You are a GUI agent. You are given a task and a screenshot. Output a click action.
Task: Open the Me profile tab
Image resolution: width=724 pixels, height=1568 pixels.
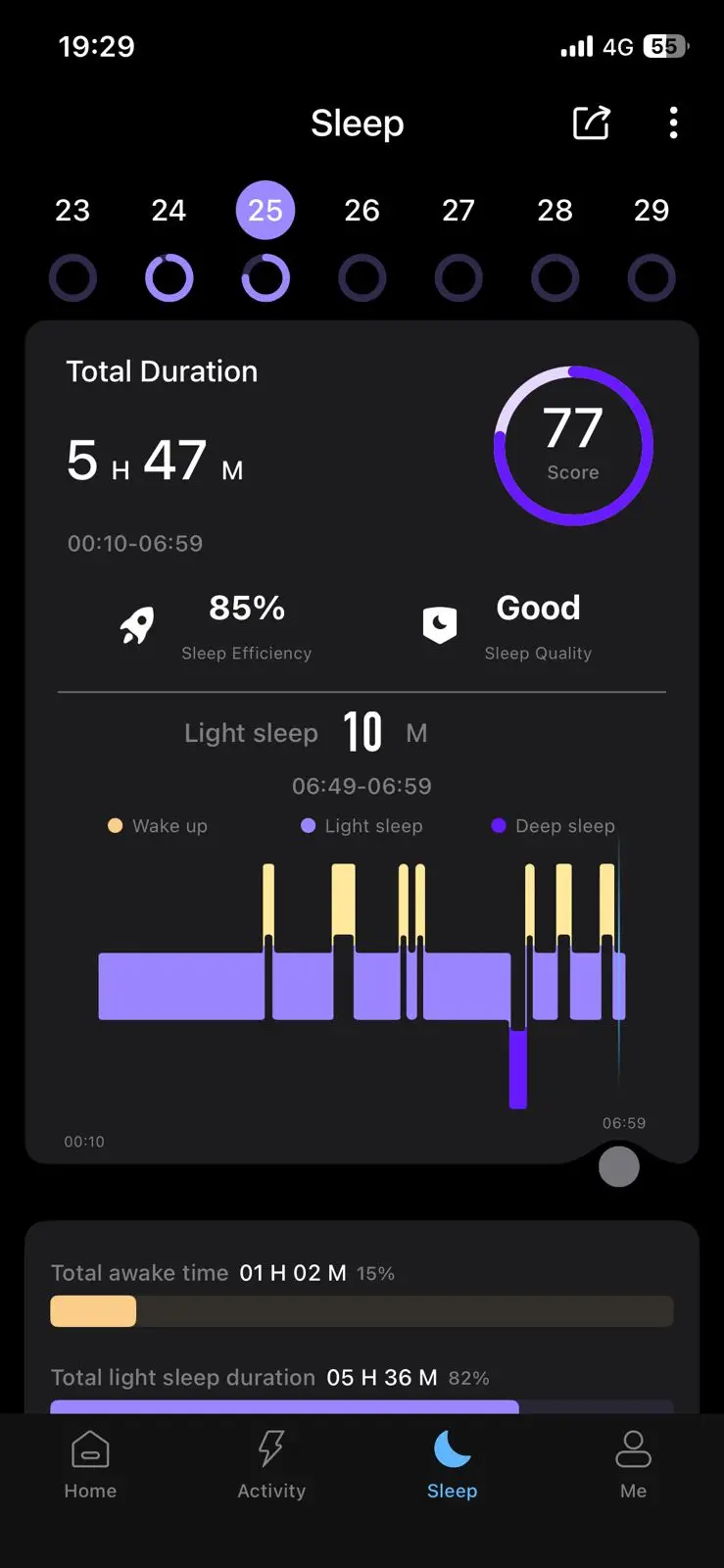[633, 1465]
